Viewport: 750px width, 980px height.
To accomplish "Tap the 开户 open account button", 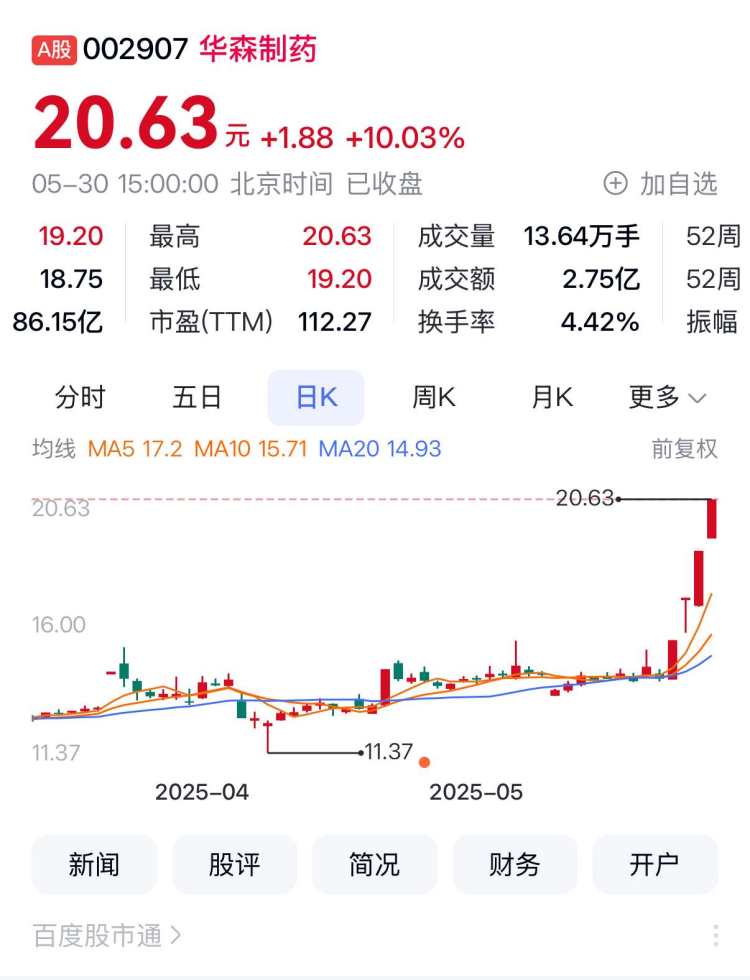I will point(655,864).
